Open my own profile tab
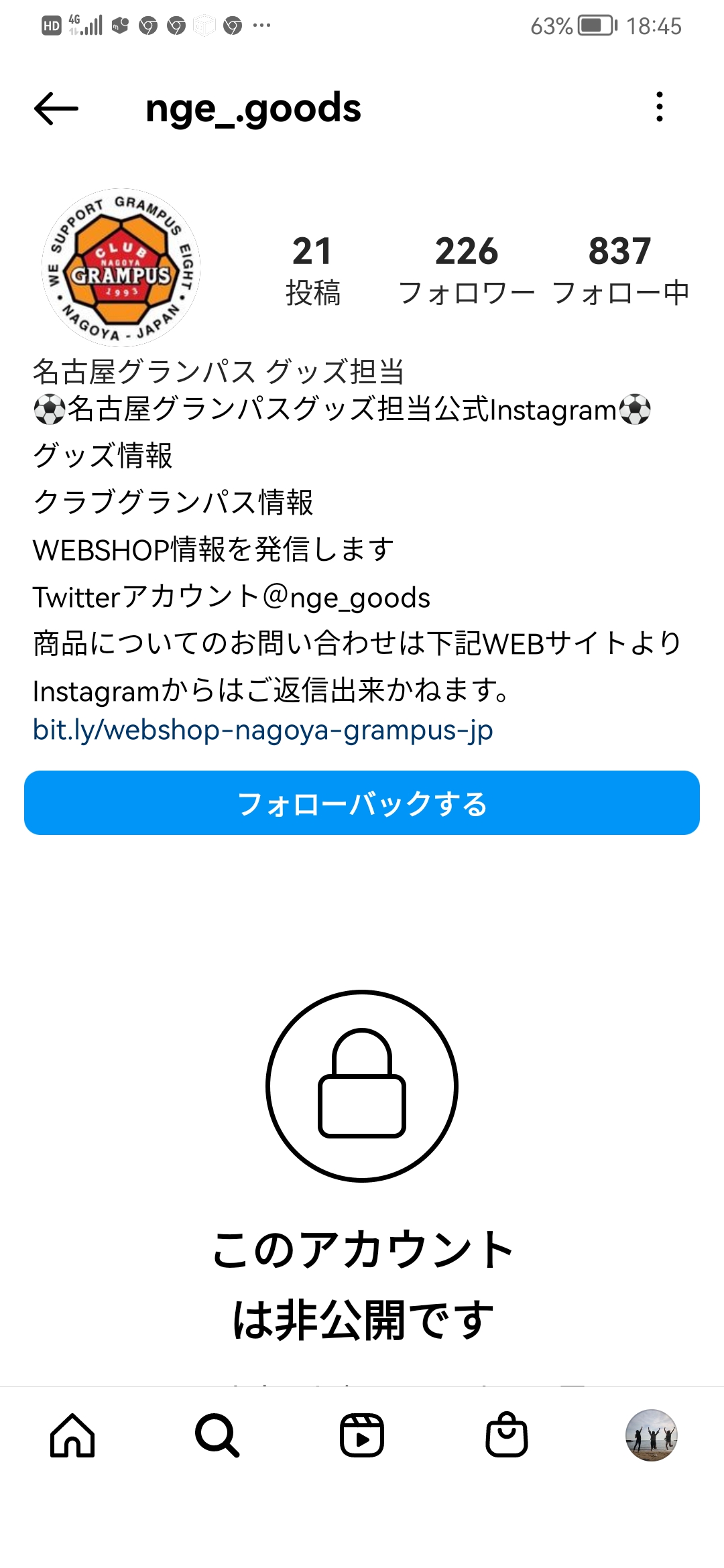The width and height of the screenshot is (724, 1568). click(x=651, y=1435)
